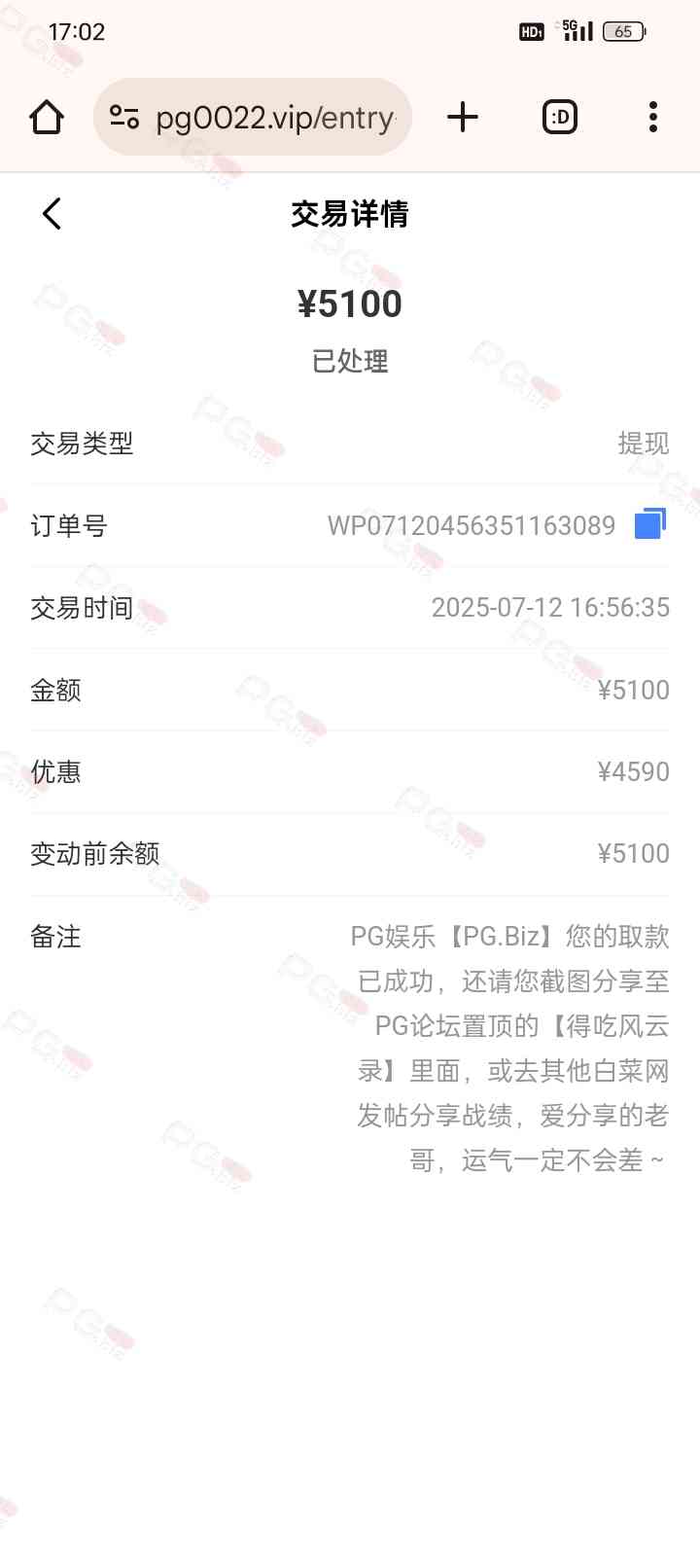Open the tab switcher
Screen dimensions: 700x1568
point(559,118)
